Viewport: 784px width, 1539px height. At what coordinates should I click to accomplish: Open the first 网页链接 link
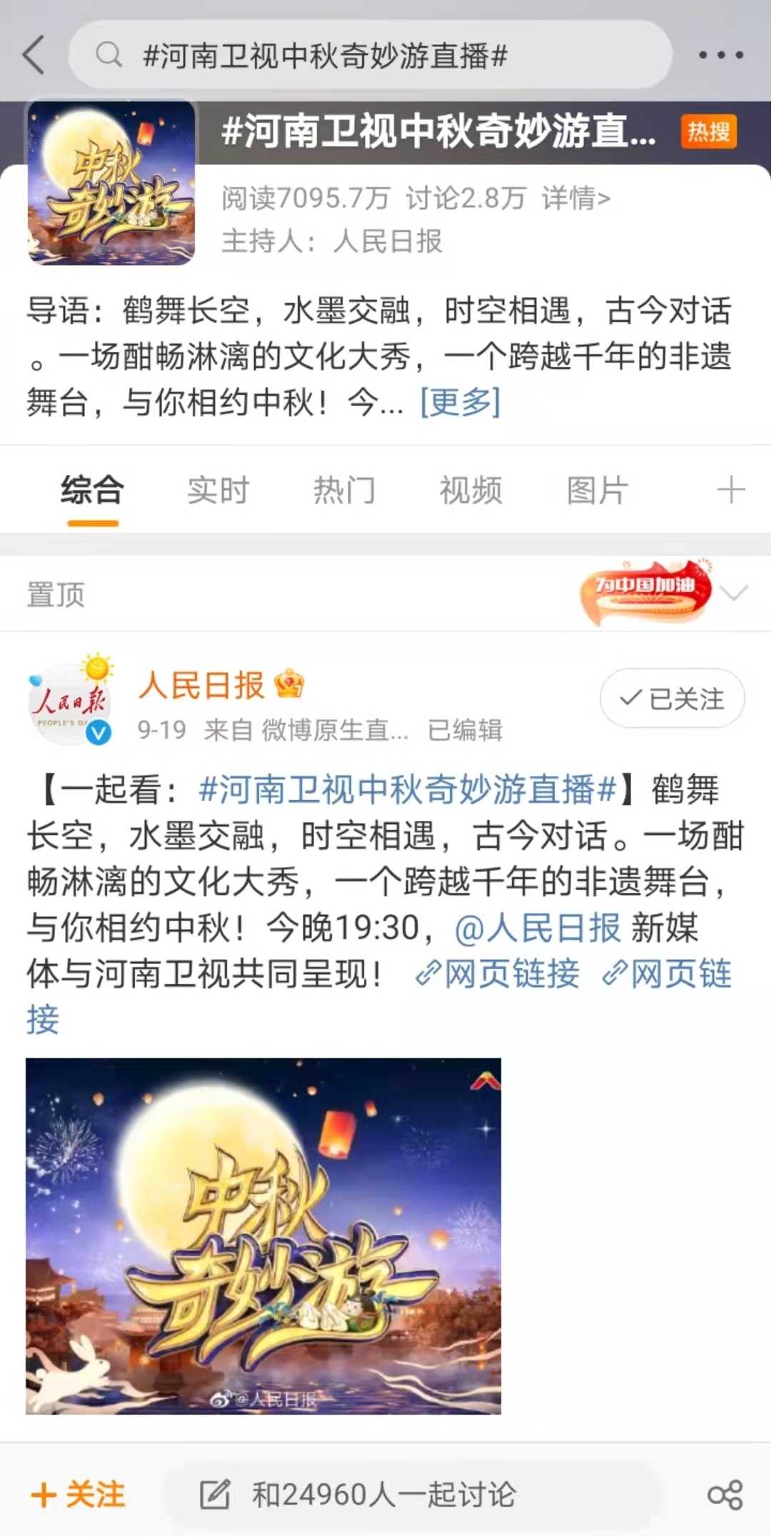498,973
